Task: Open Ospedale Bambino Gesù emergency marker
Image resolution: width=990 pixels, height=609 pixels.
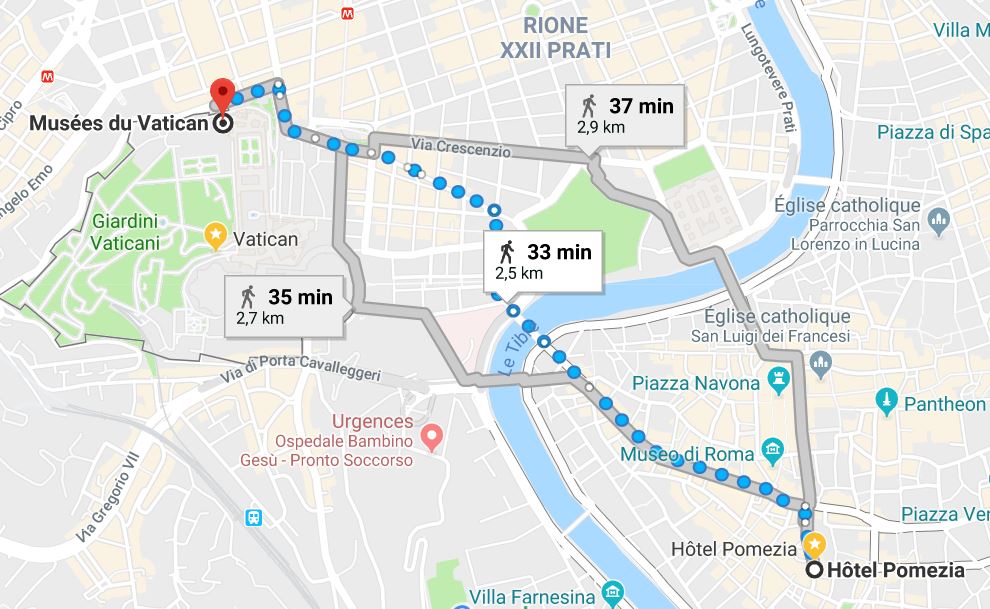Action: tap(431, 436)
